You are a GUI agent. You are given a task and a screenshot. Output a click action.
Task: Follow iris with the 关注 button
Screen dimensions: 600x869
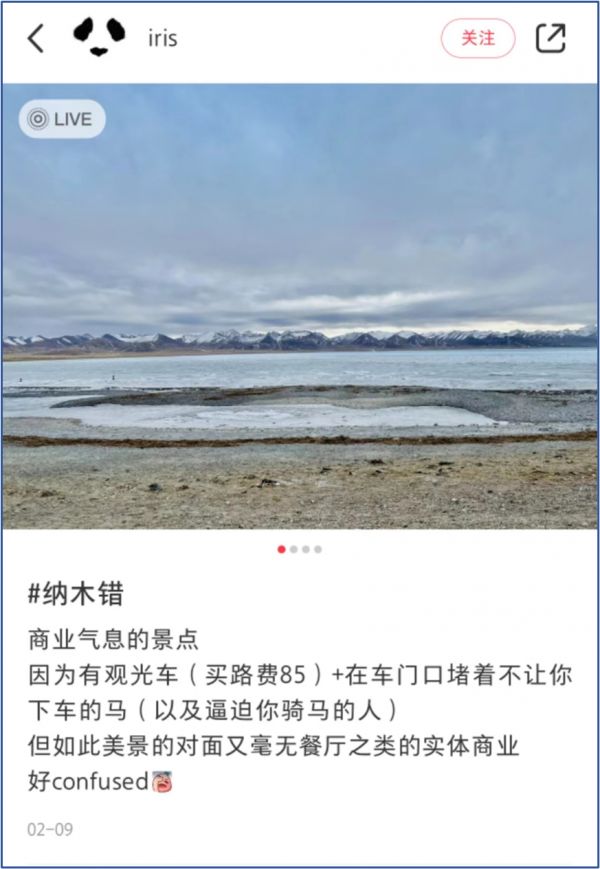click(x=478, y=39)
